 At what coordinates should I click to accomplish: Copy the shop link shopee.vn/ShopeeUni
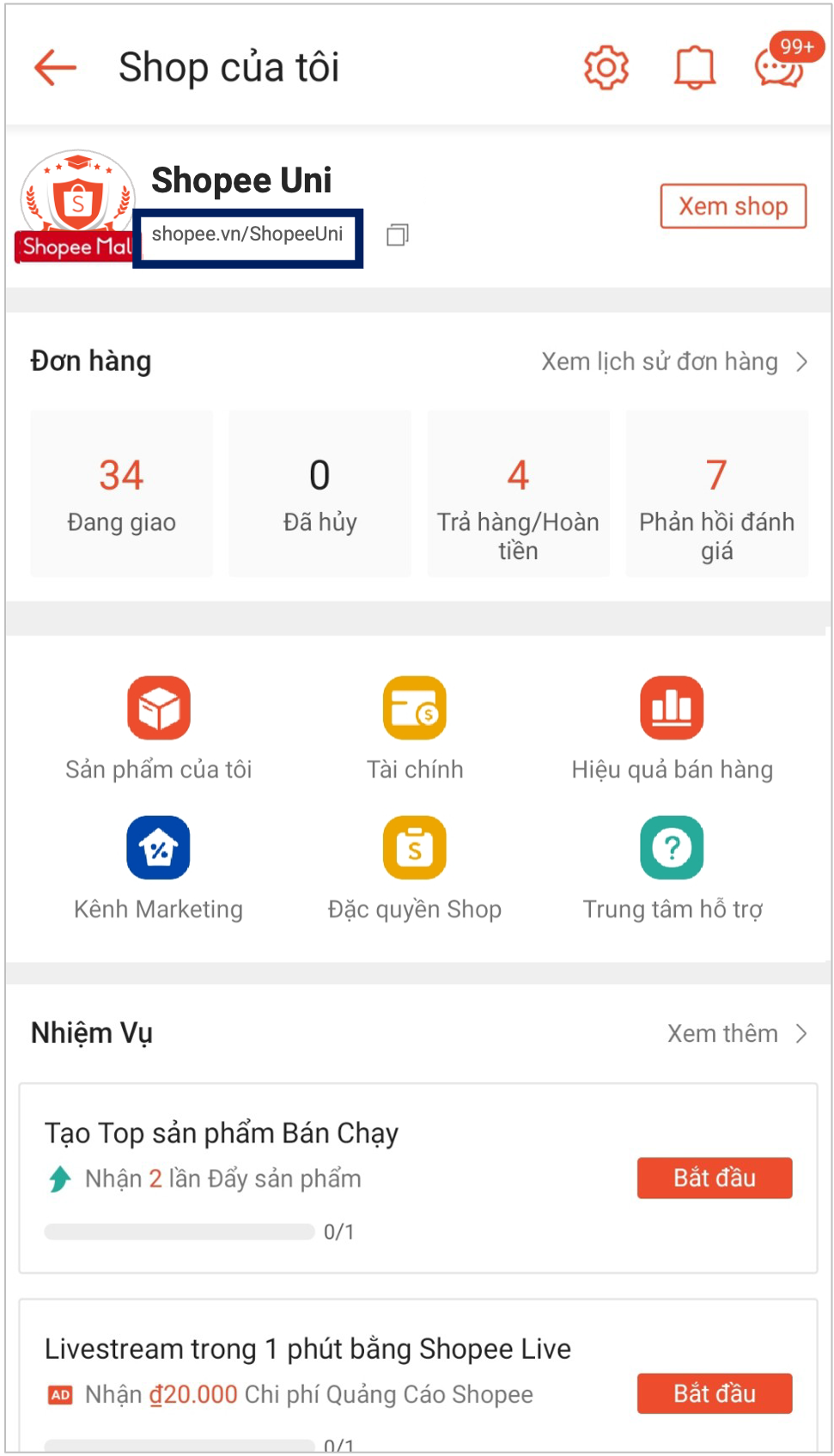tap(397, 235)
